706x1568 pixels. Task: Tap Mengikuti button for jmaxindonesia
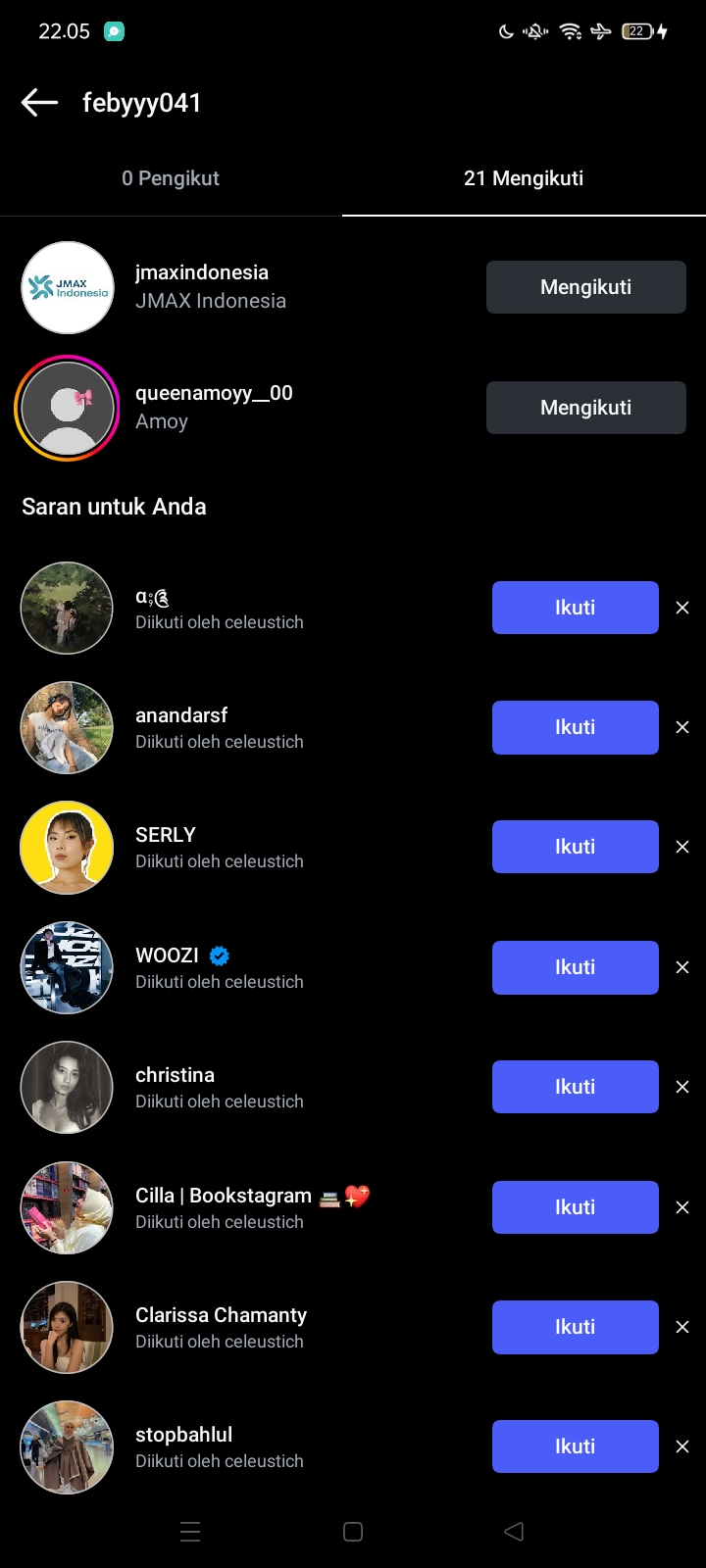[585, 287]
